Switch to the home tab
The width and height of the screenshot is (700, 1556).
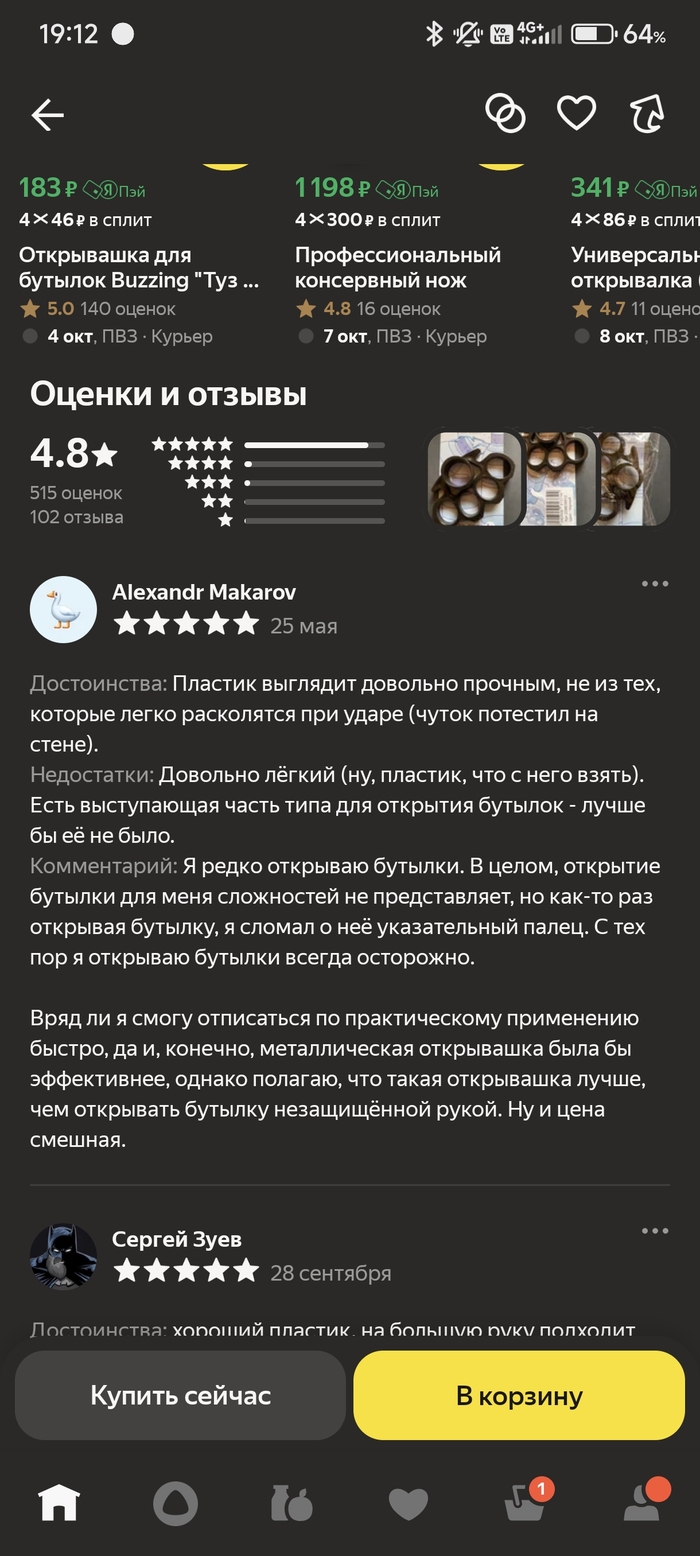(59, 1503)
